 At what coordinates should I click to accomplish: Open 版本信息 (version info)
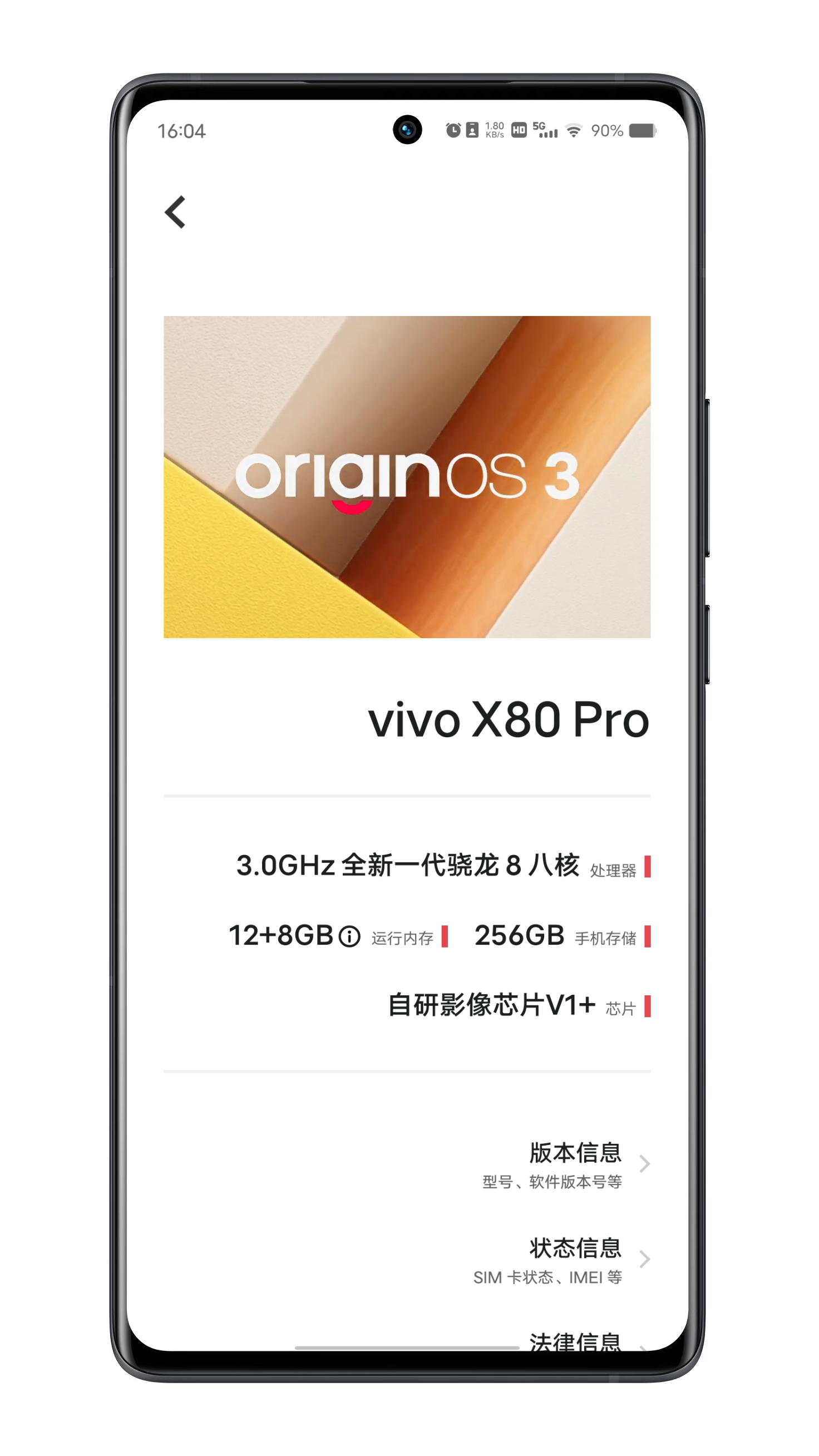click(x=575, y=1163)
